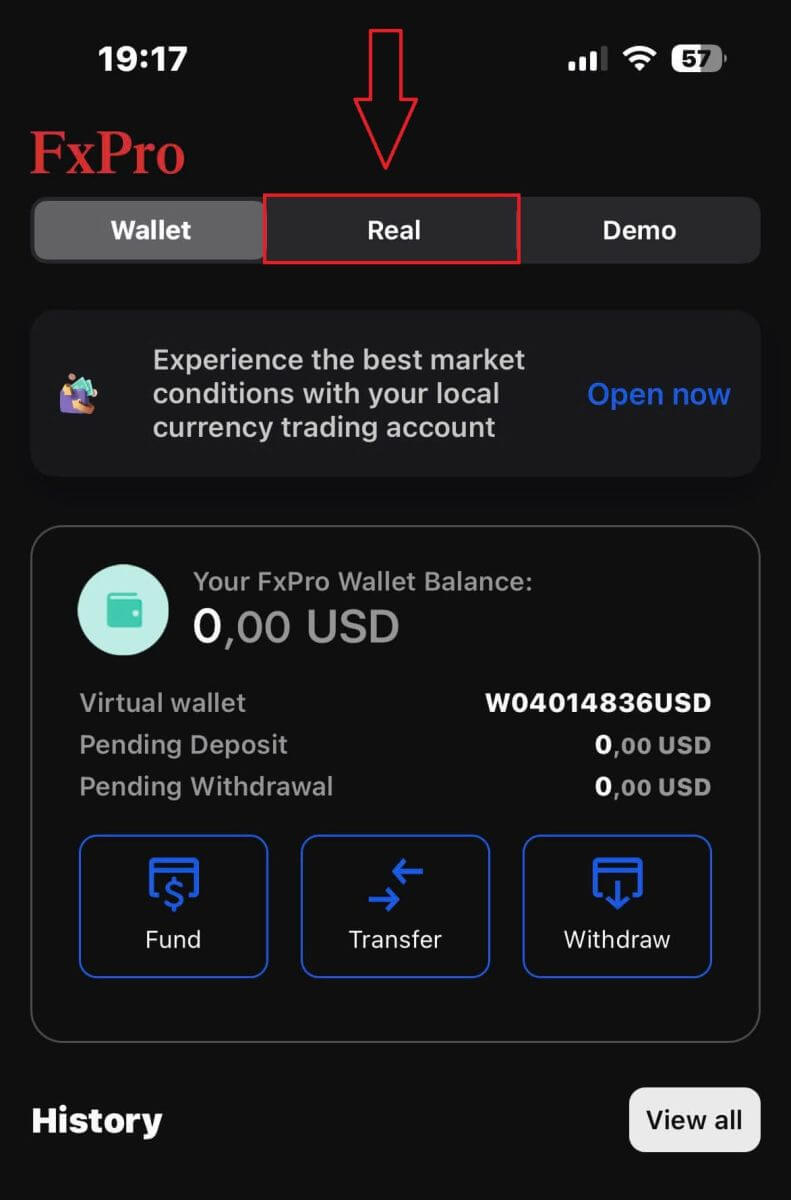
Task: Click the FxPro logo
Action: (x=107, y=151)
